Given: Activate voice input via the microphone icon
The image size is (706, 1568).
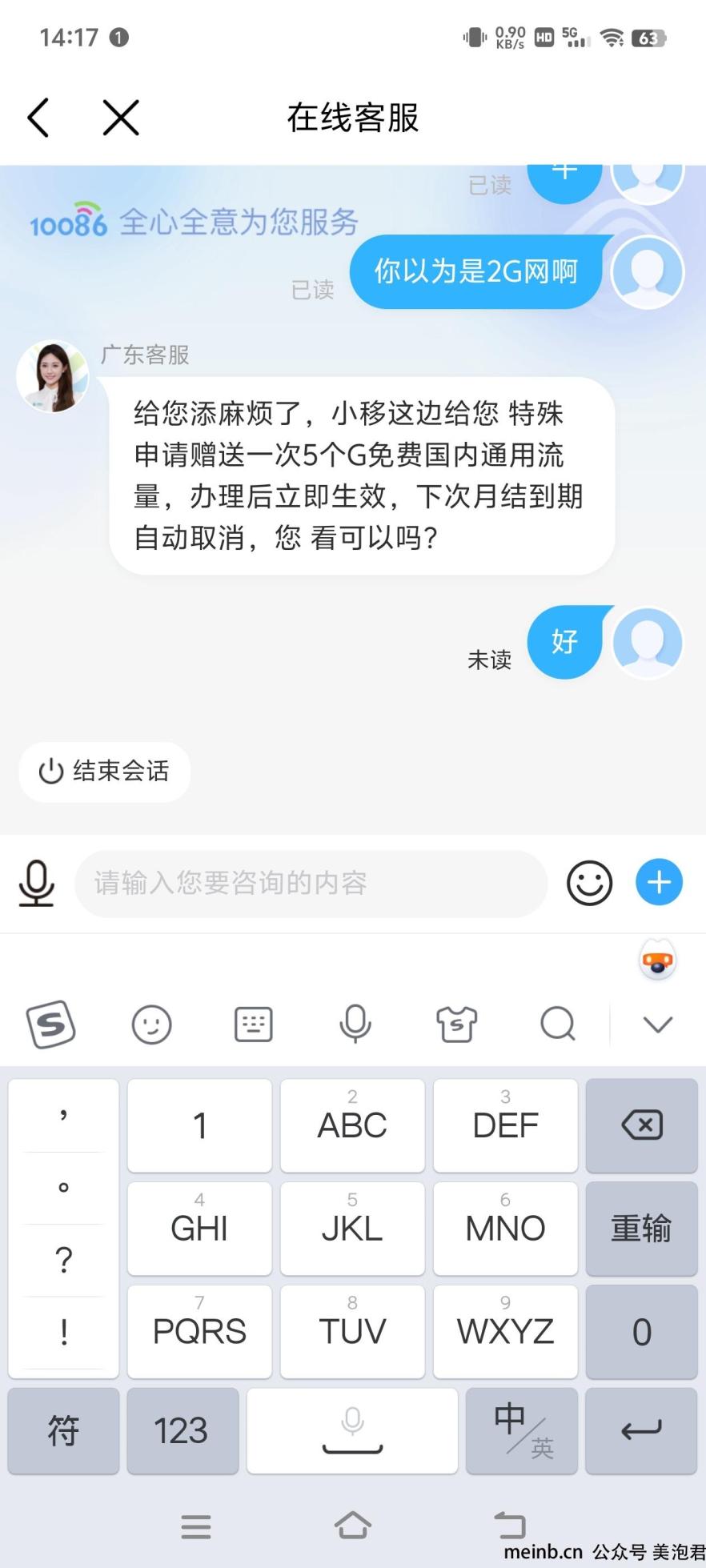Looking at the screenshot, I should [37, 883].
